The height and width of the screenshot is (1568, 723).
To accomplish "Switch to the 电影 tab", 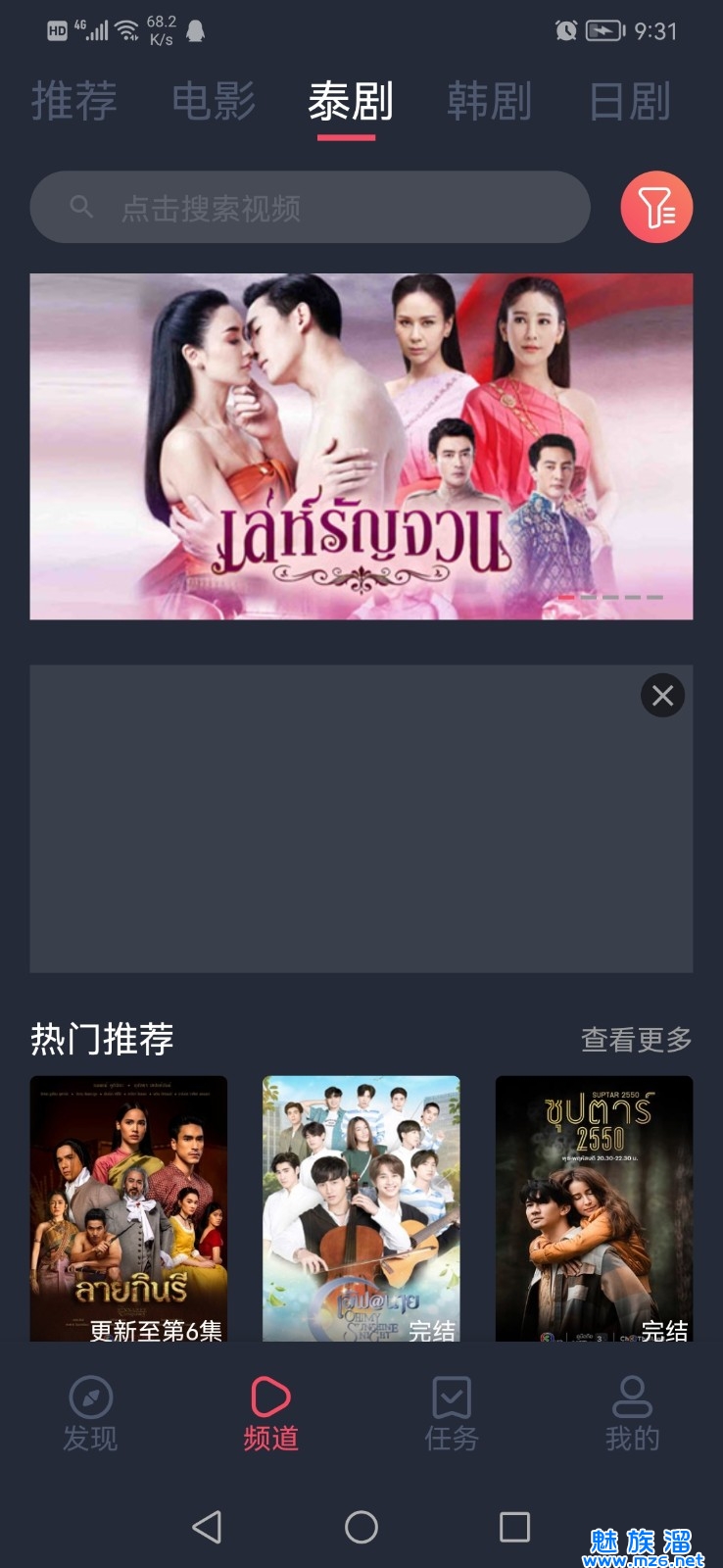I will [x=214, y=101].
